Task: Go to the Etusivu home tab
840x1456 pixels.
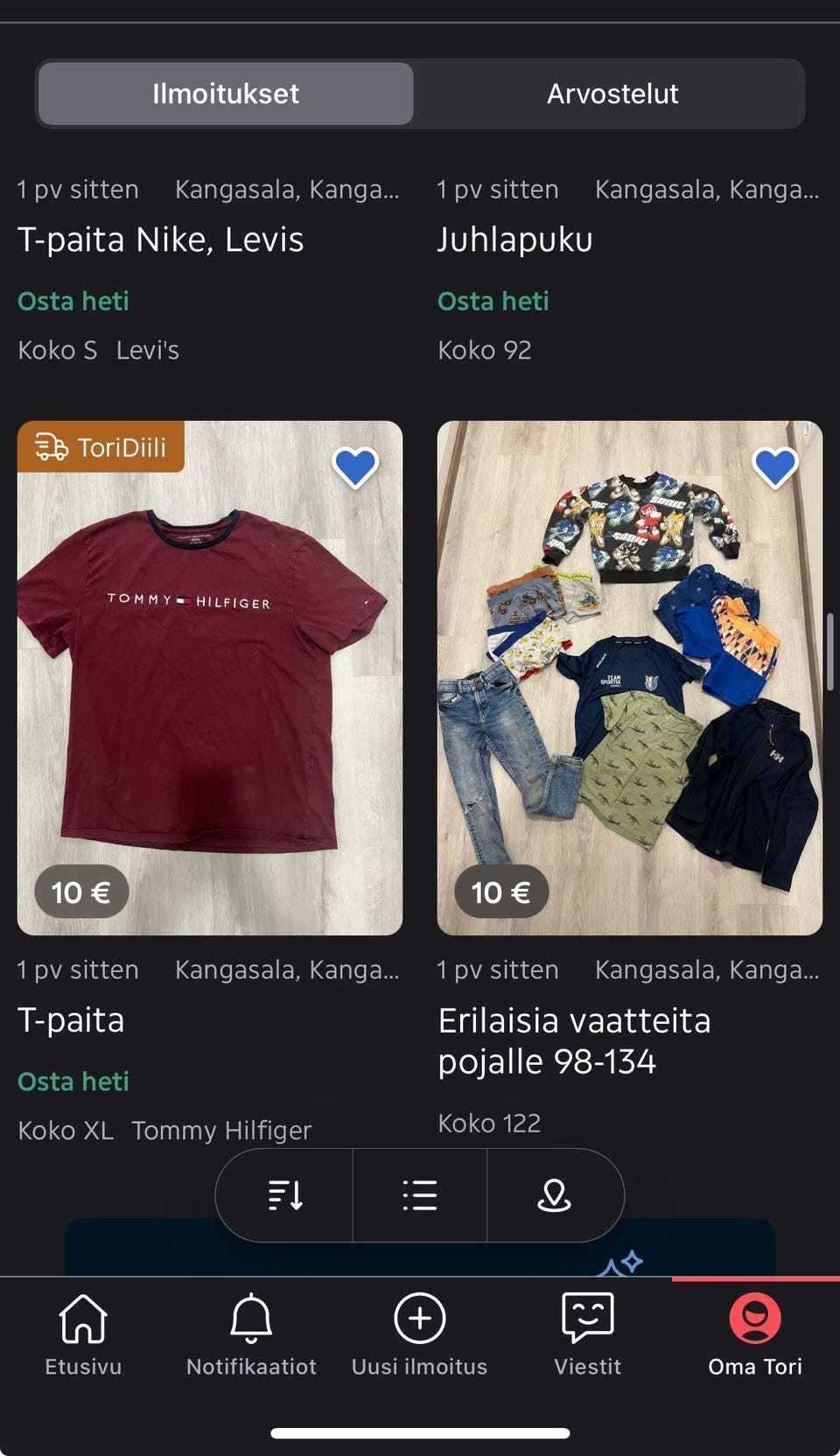Action: 83,1335
